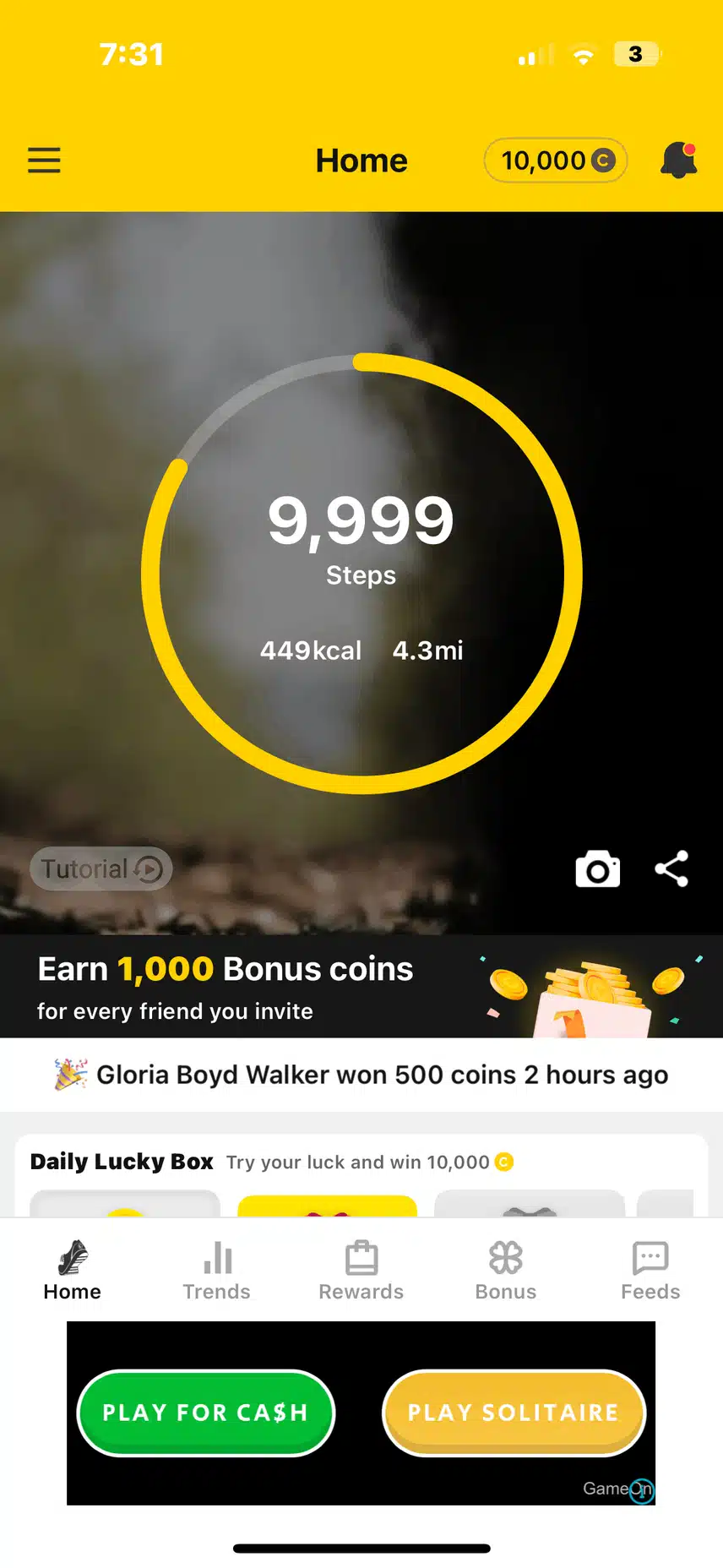Switch to the Rewards tab
723x1568 pixels.
coord(361,1270)
